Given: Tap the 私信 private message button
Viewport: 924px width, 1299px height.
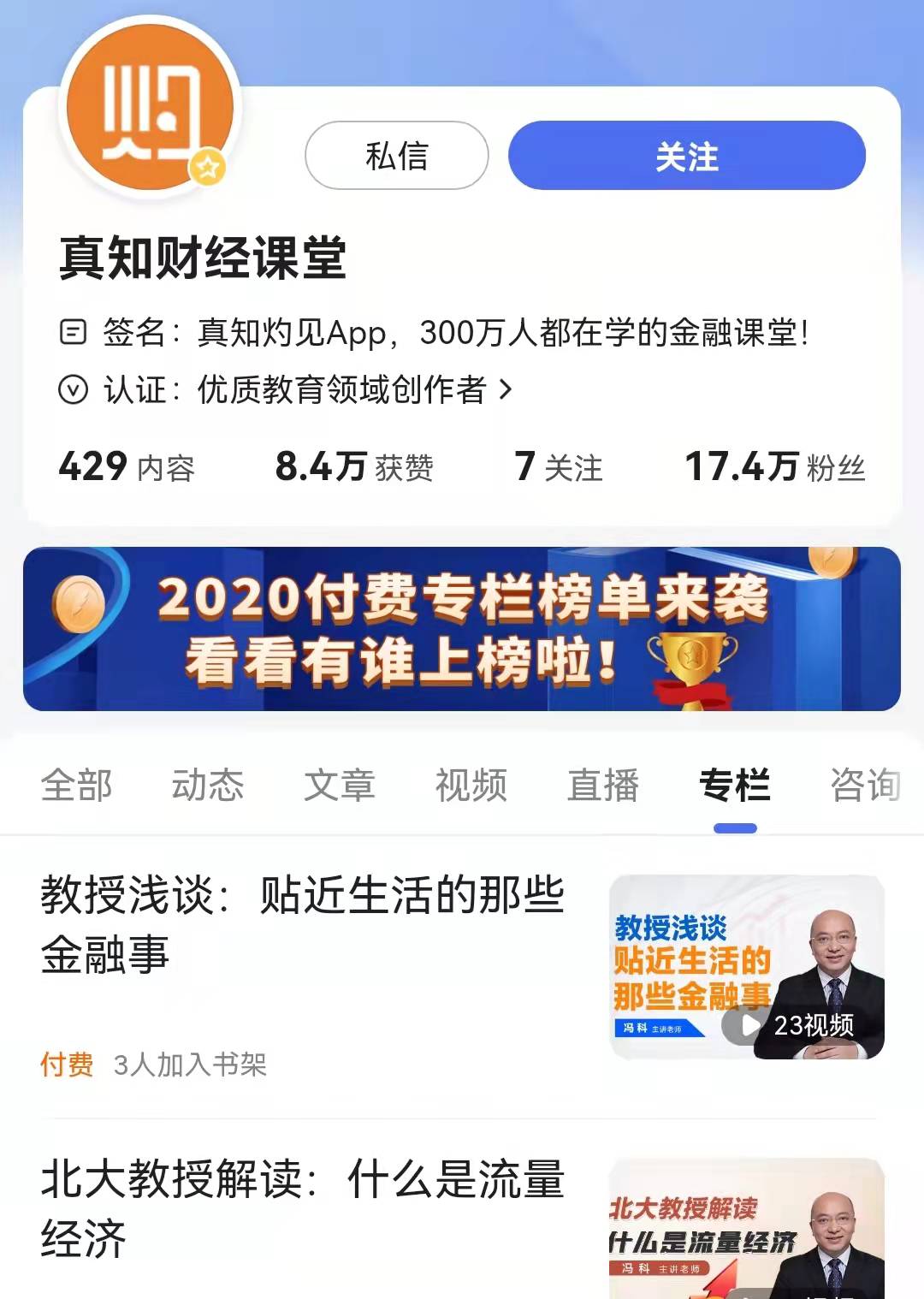Looking at the screenshot, I should click(x=396, y=156).
